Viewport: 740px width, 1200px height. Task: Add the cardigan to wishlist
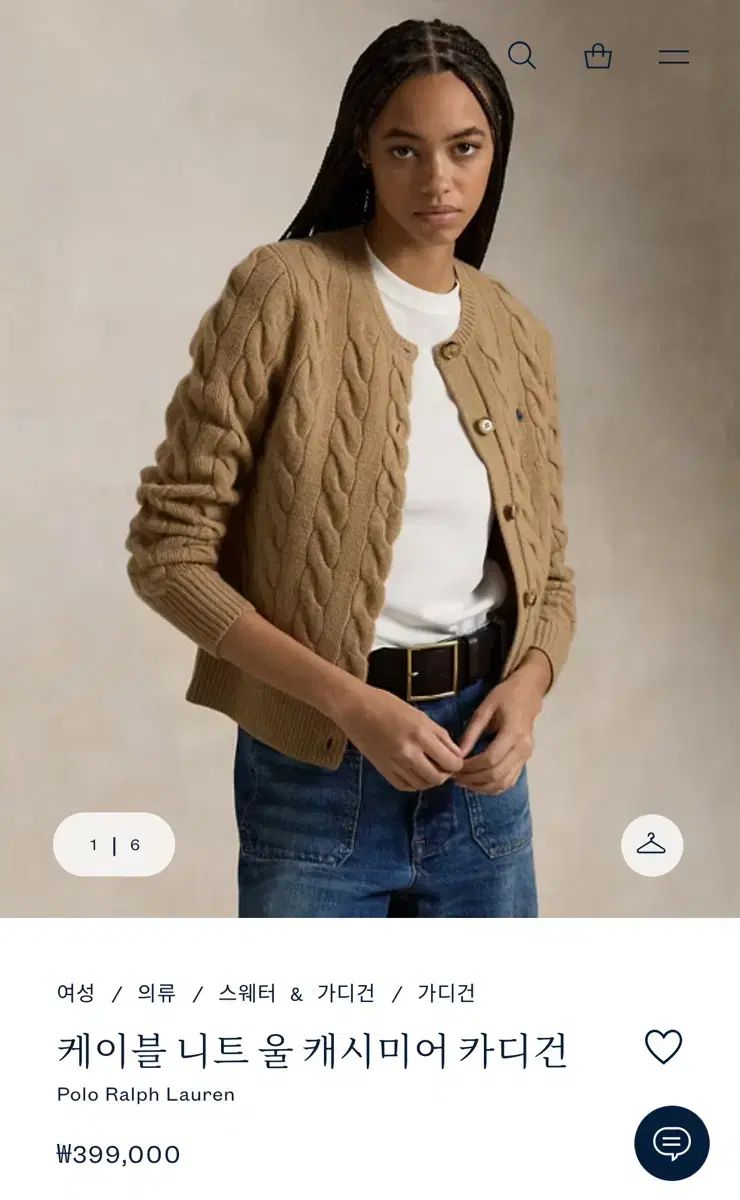663,1047
